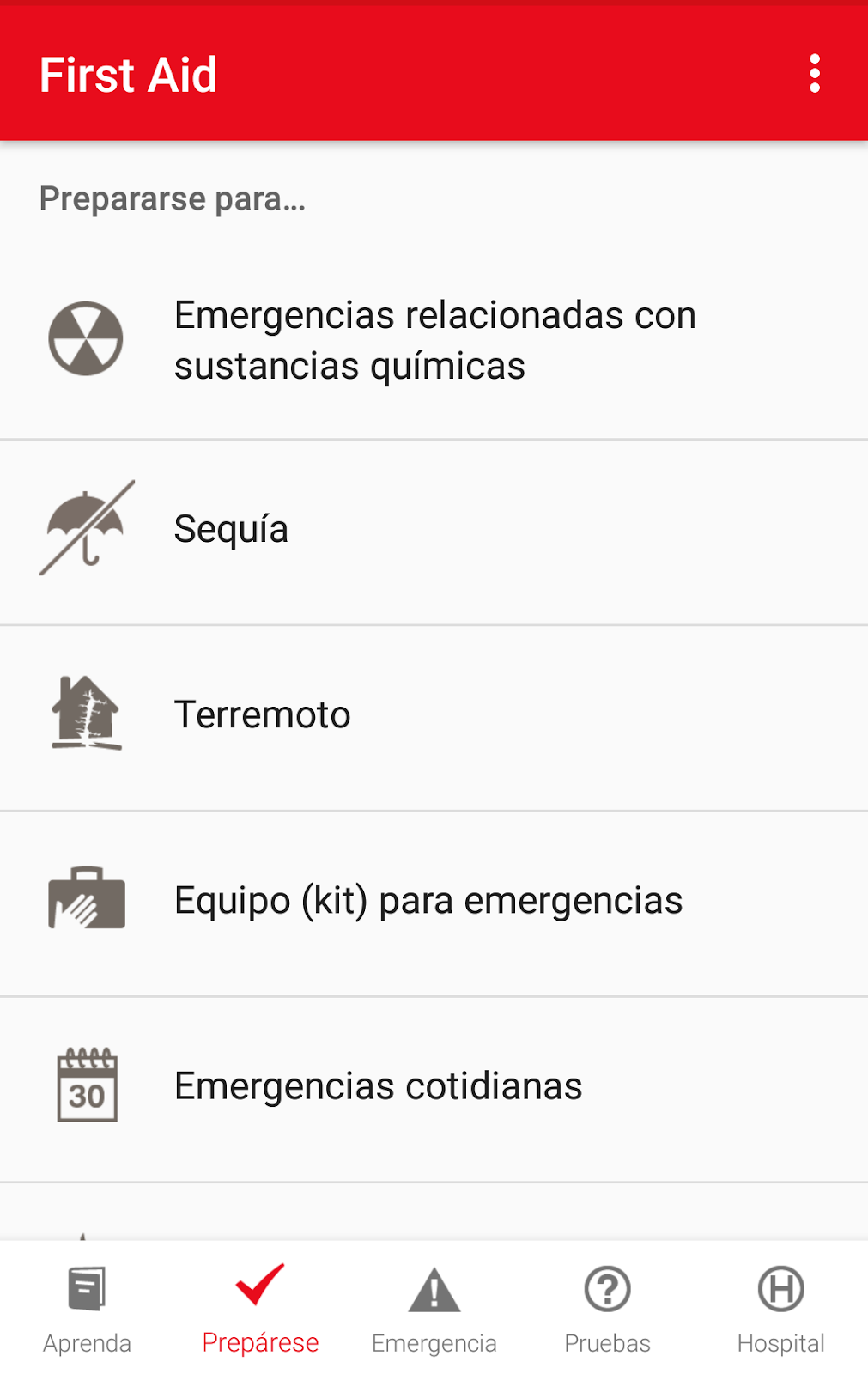
Task: Open Emergencias cotidianas
Action: [x=434, y=1086]
